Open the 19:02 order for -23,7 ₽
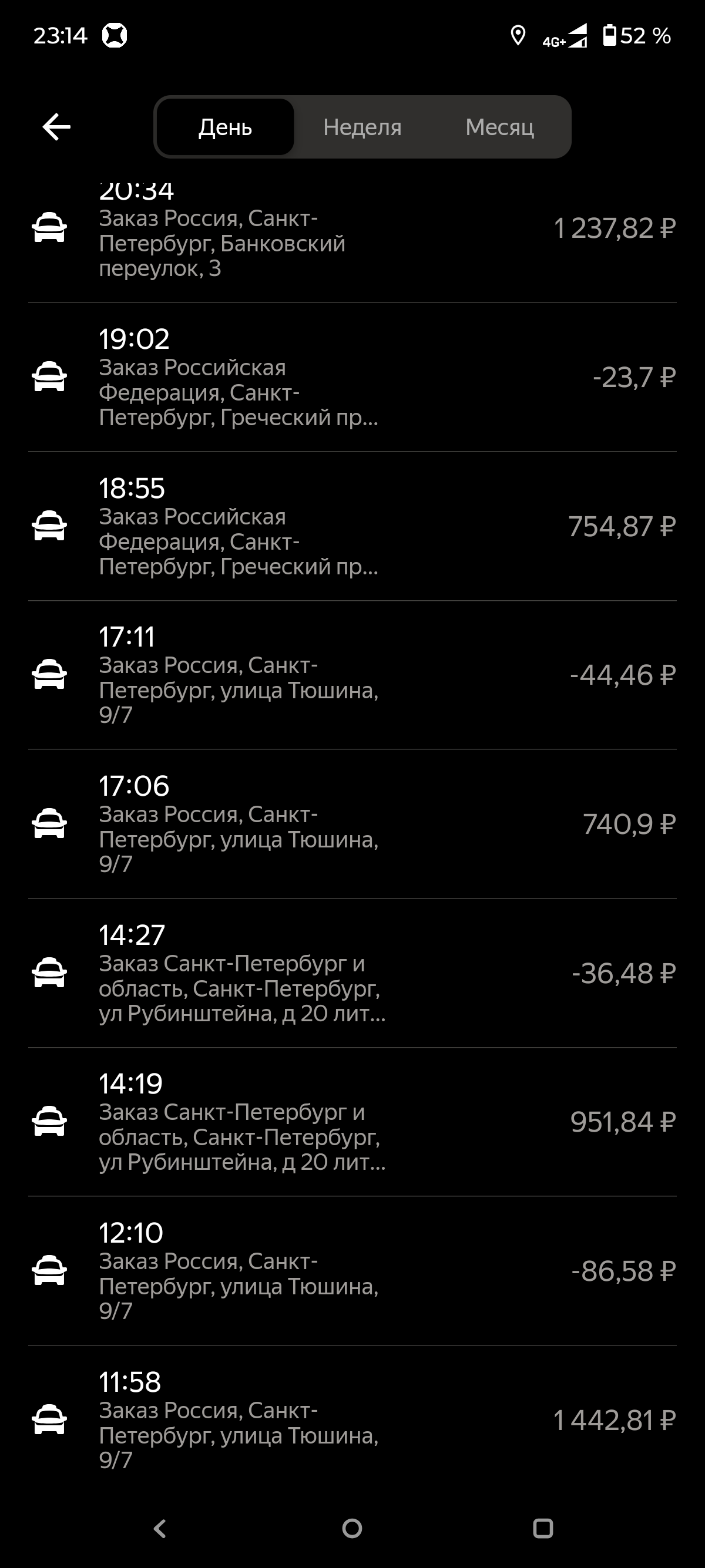Screen dimensions: 705x1568 click(x=352, y=378)
